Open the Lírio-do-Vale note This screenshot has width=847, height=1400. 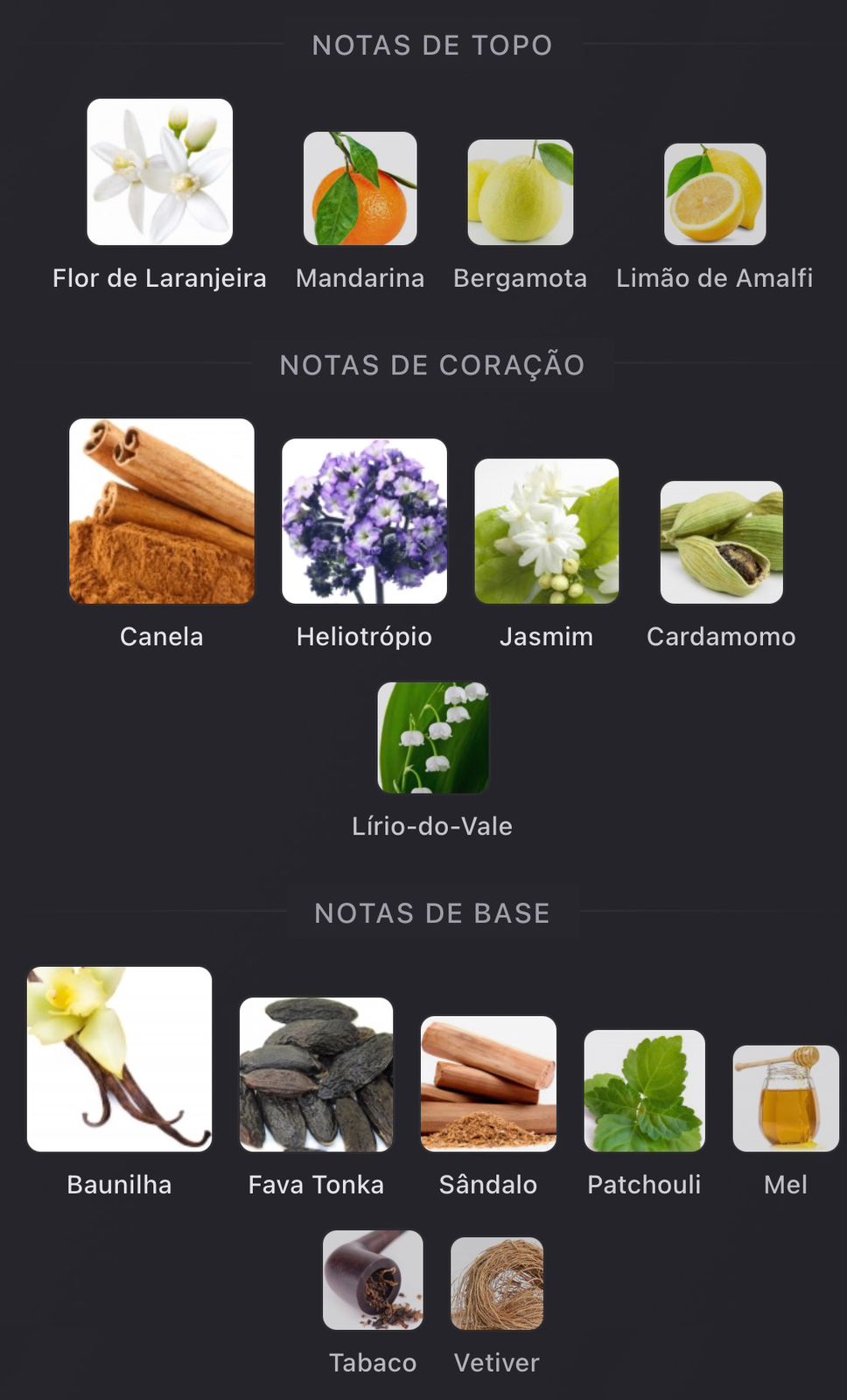(x=433, y=738)
